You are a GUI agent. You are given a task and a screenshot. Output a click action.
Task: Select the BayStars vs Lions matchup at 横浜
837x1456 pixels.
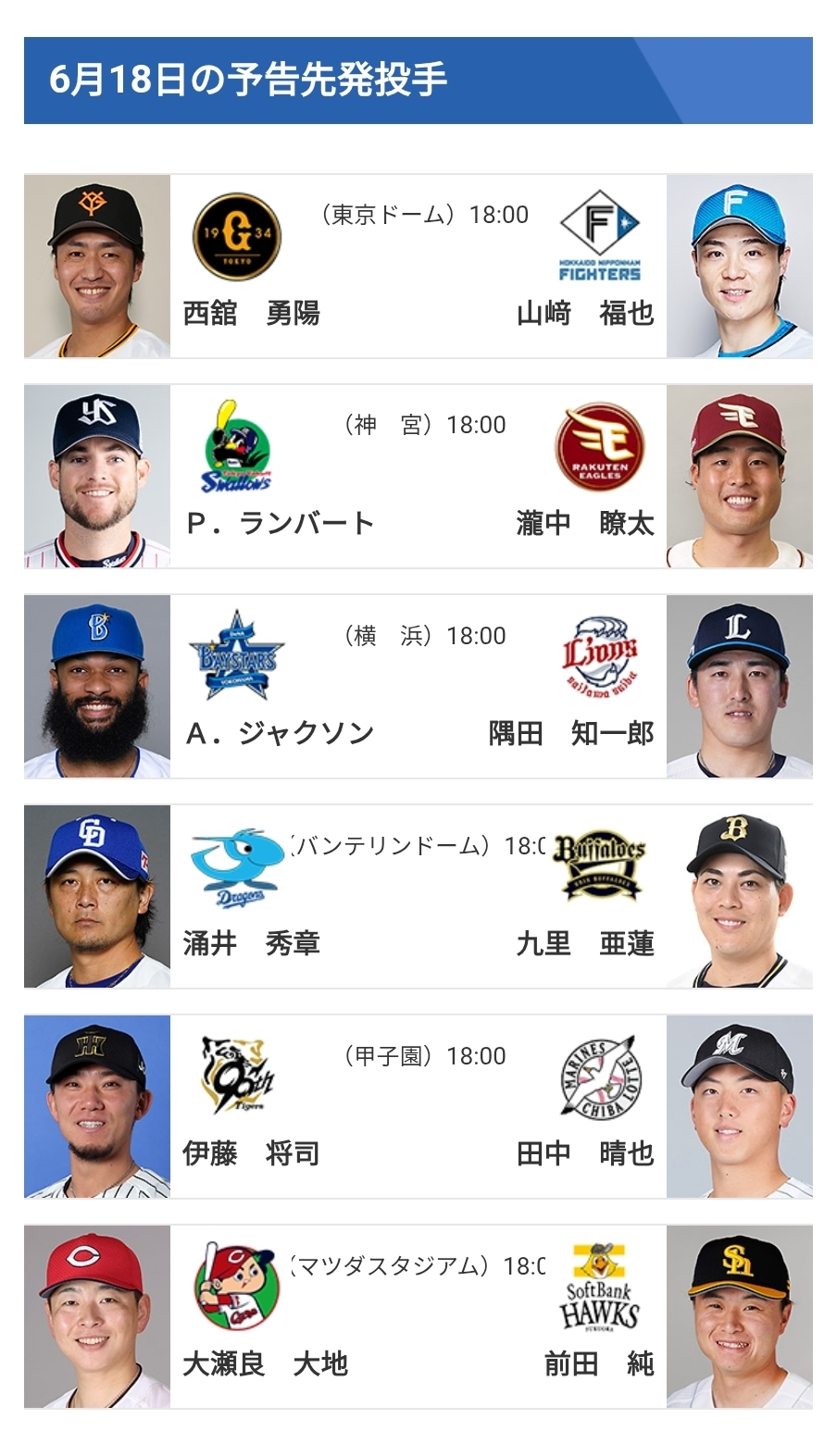(x=418, y=687)
